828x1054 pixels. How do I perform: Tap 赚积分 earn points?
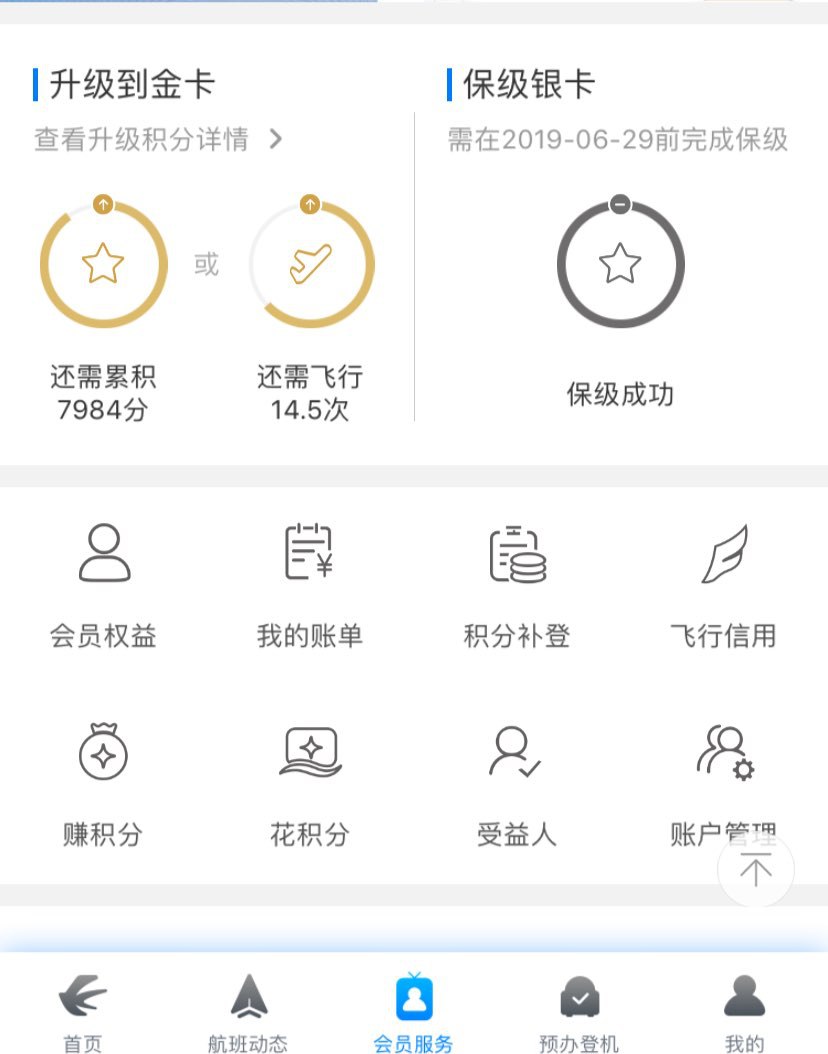[104, 782]
